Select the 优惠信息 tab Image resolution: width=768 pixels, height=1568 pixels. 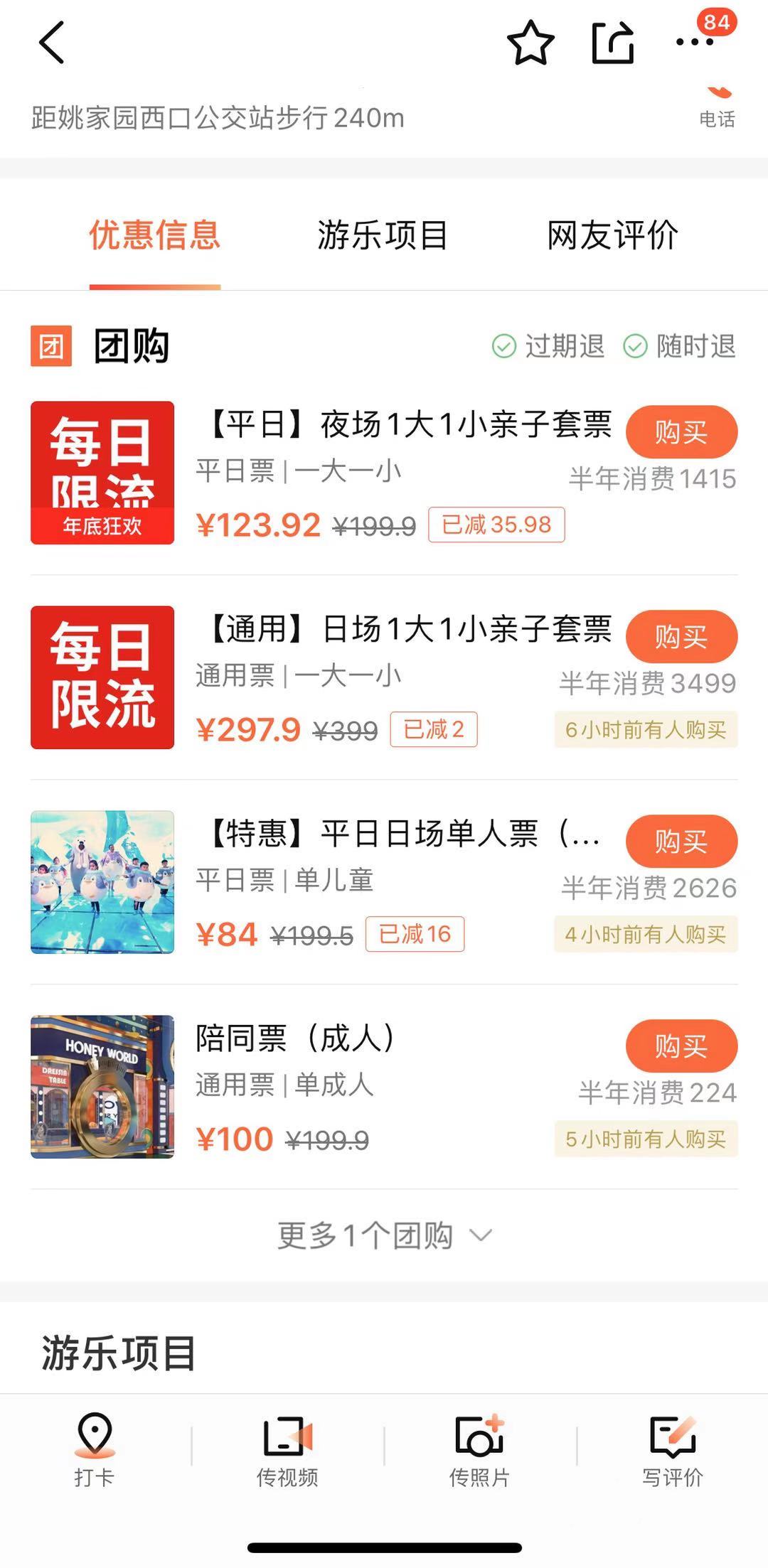[x=154, y=235]
